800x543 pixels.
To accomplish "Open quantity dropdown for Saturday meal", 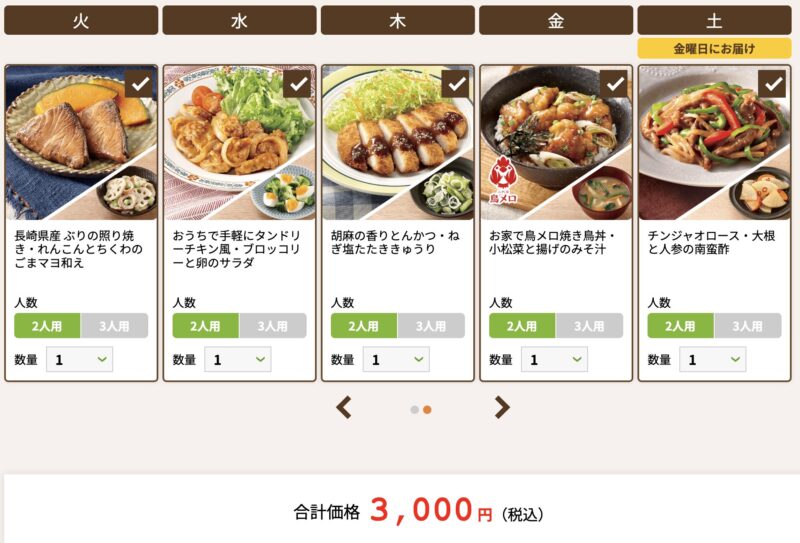I will [x=712, y=360].
